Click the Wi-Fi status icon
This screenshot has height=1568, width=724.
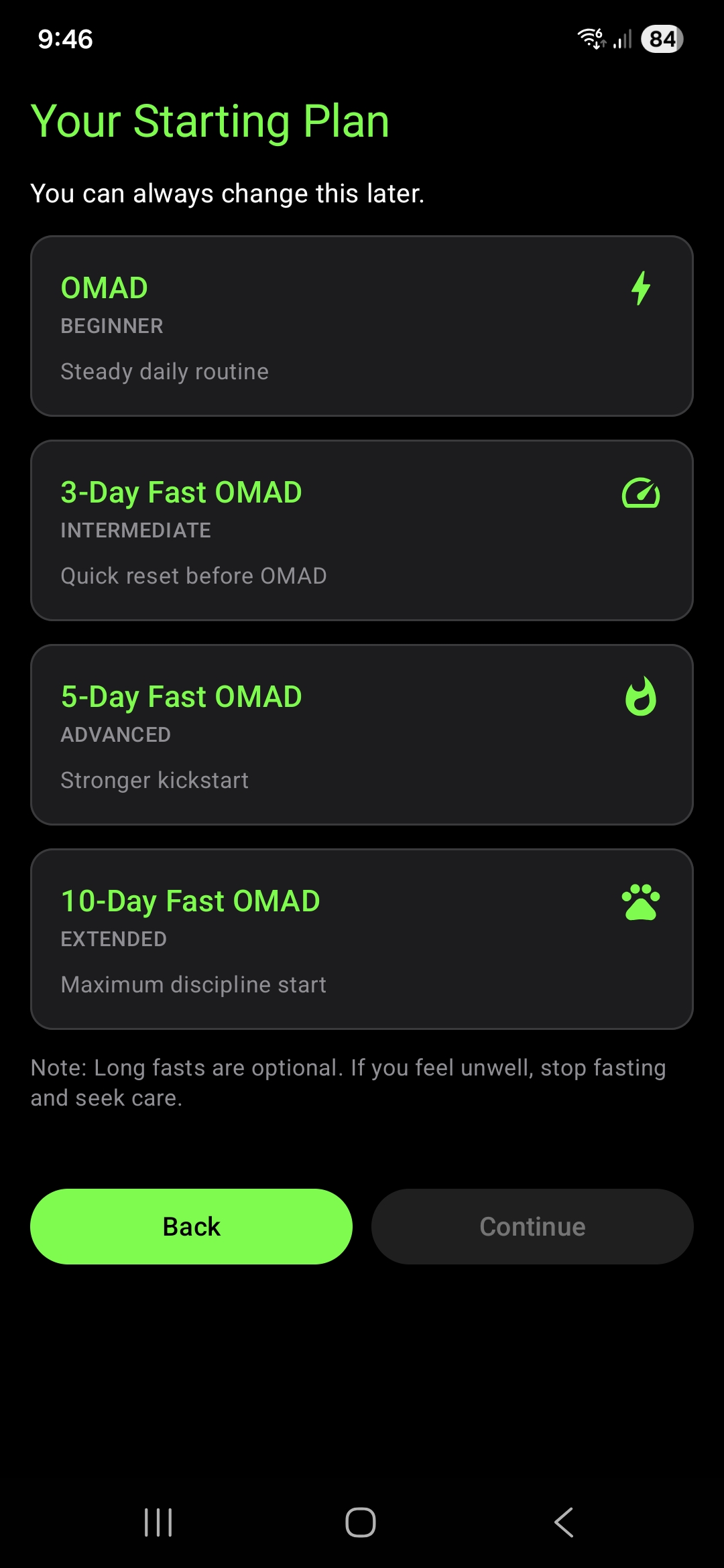coord(593,40)
